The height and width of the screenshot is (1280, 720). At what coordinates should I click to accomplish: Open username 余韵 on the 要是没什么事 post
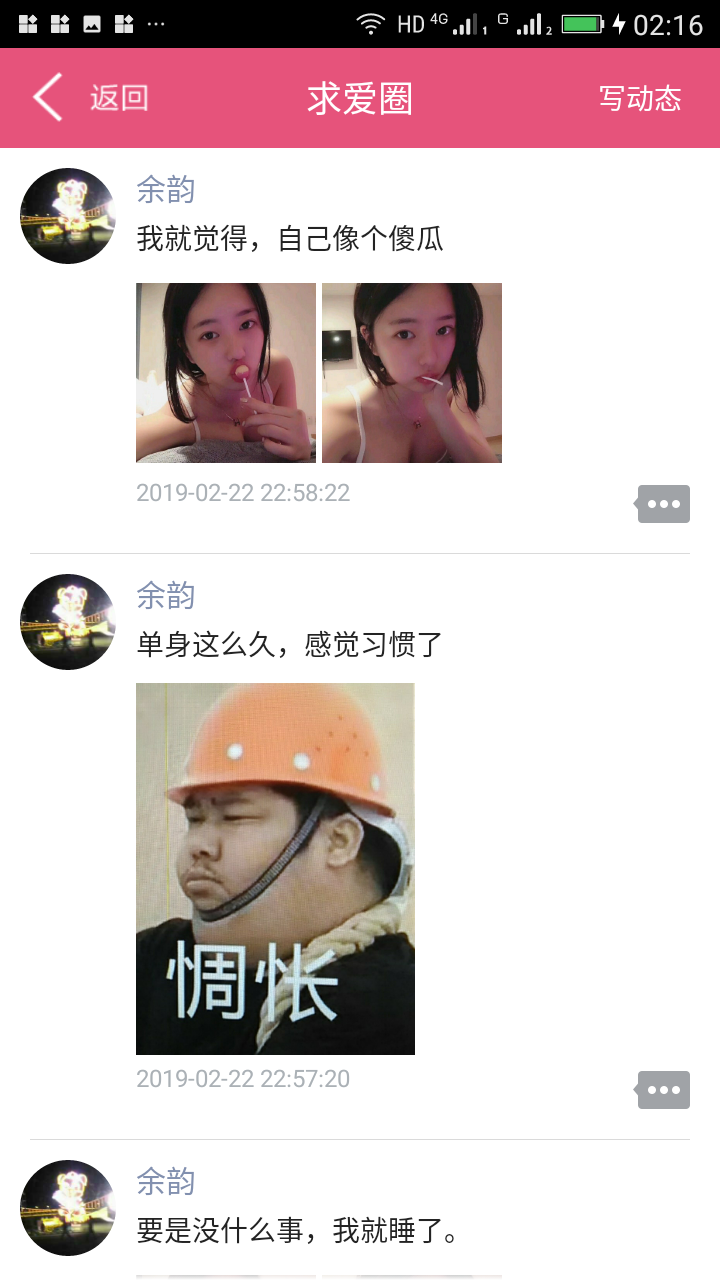pos(166,1182)
